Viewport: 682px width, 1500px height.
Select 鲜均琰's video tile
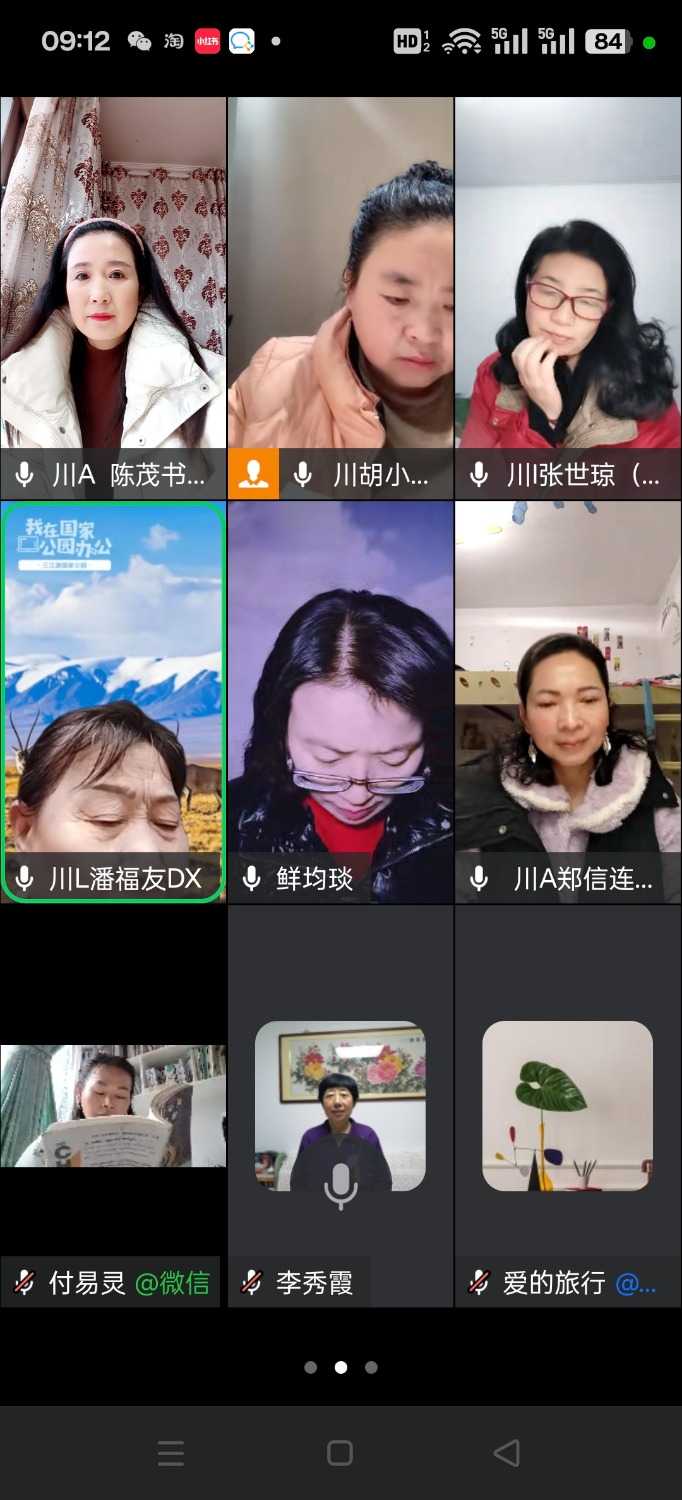[x=340, y=702]
